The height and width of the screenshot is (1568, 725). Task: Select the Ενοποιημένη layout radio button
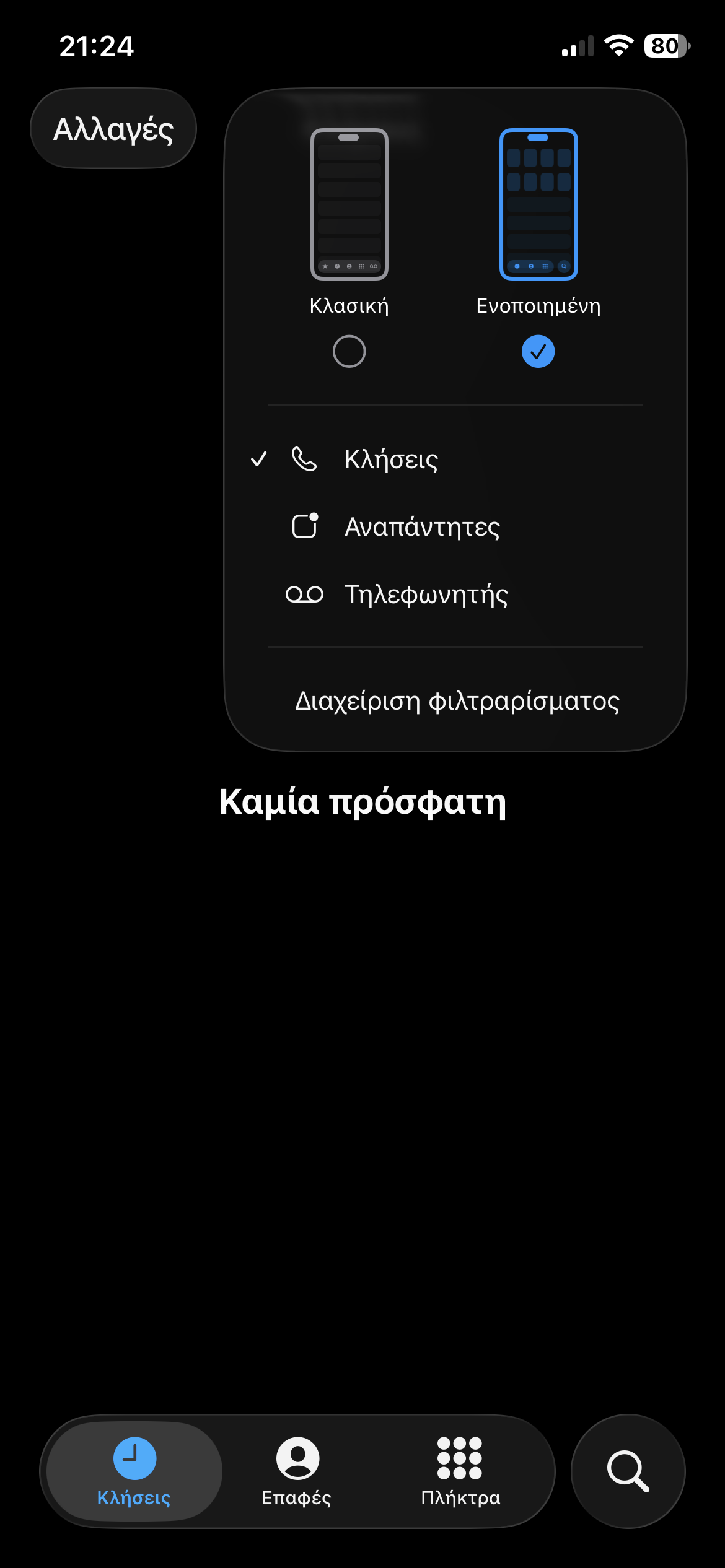pos(538,351)
